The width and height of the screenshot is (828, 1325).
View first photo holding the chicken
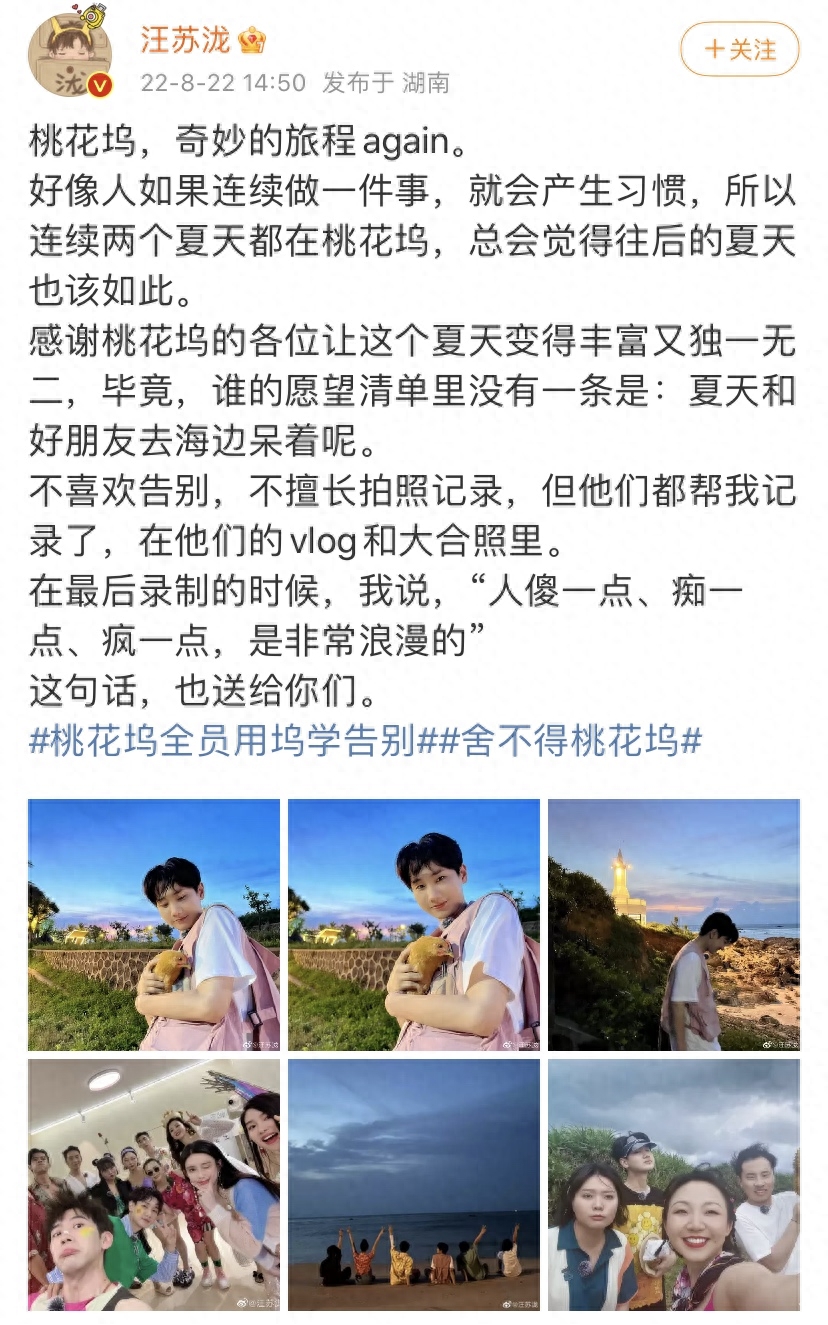(154, 924)
